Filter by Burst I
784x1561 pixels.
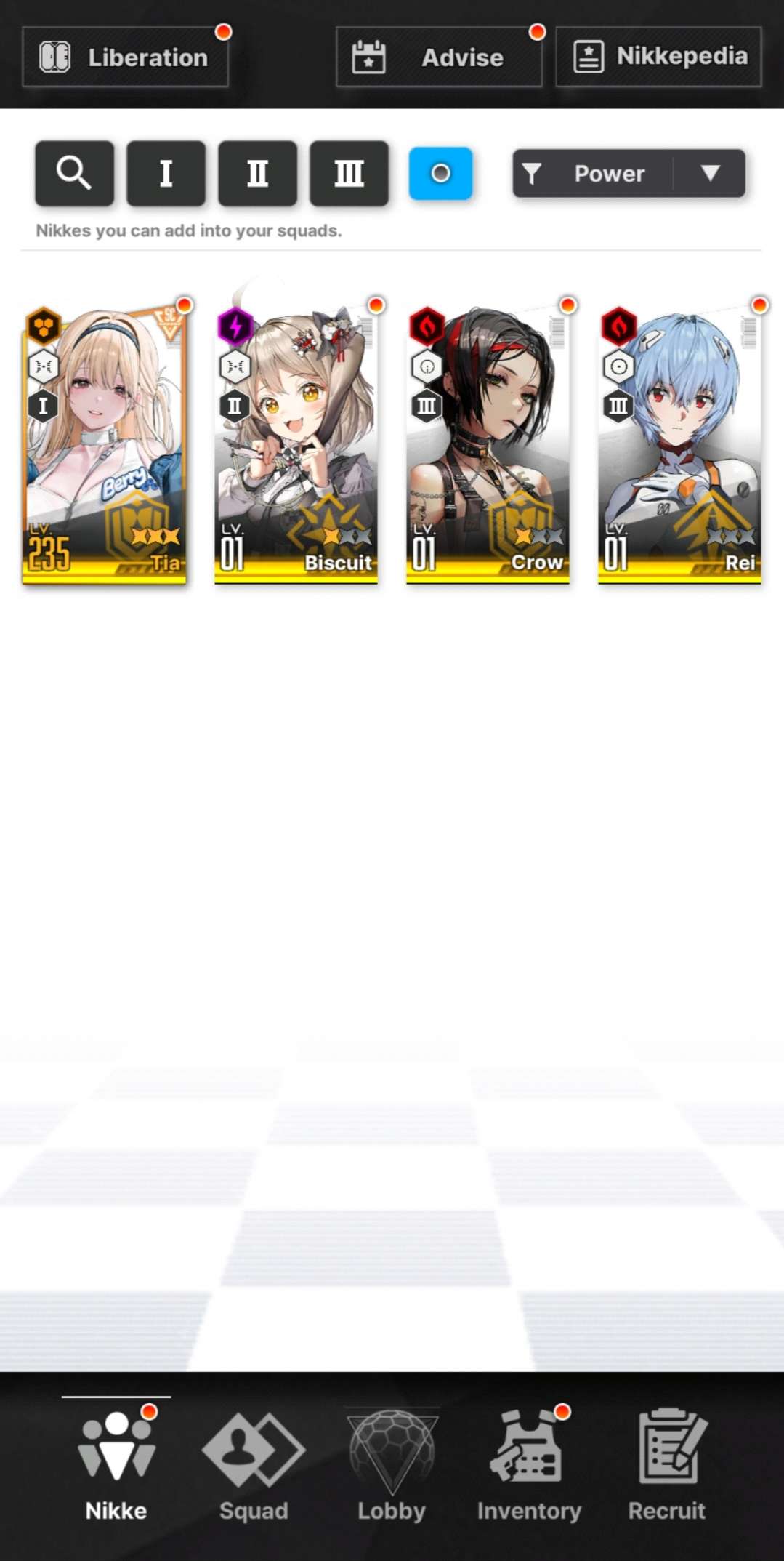pos(166,173)
